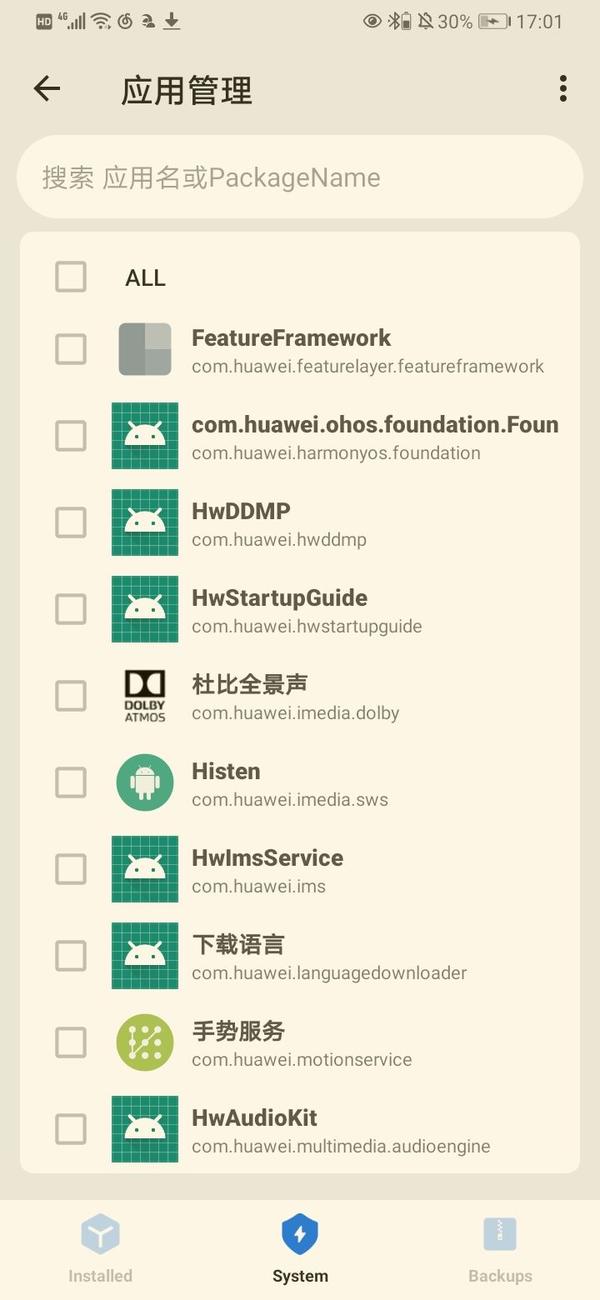The image size is (600, 1300).
Task: Select the 手势服务 checkbox
Action: click(71, 1043)
